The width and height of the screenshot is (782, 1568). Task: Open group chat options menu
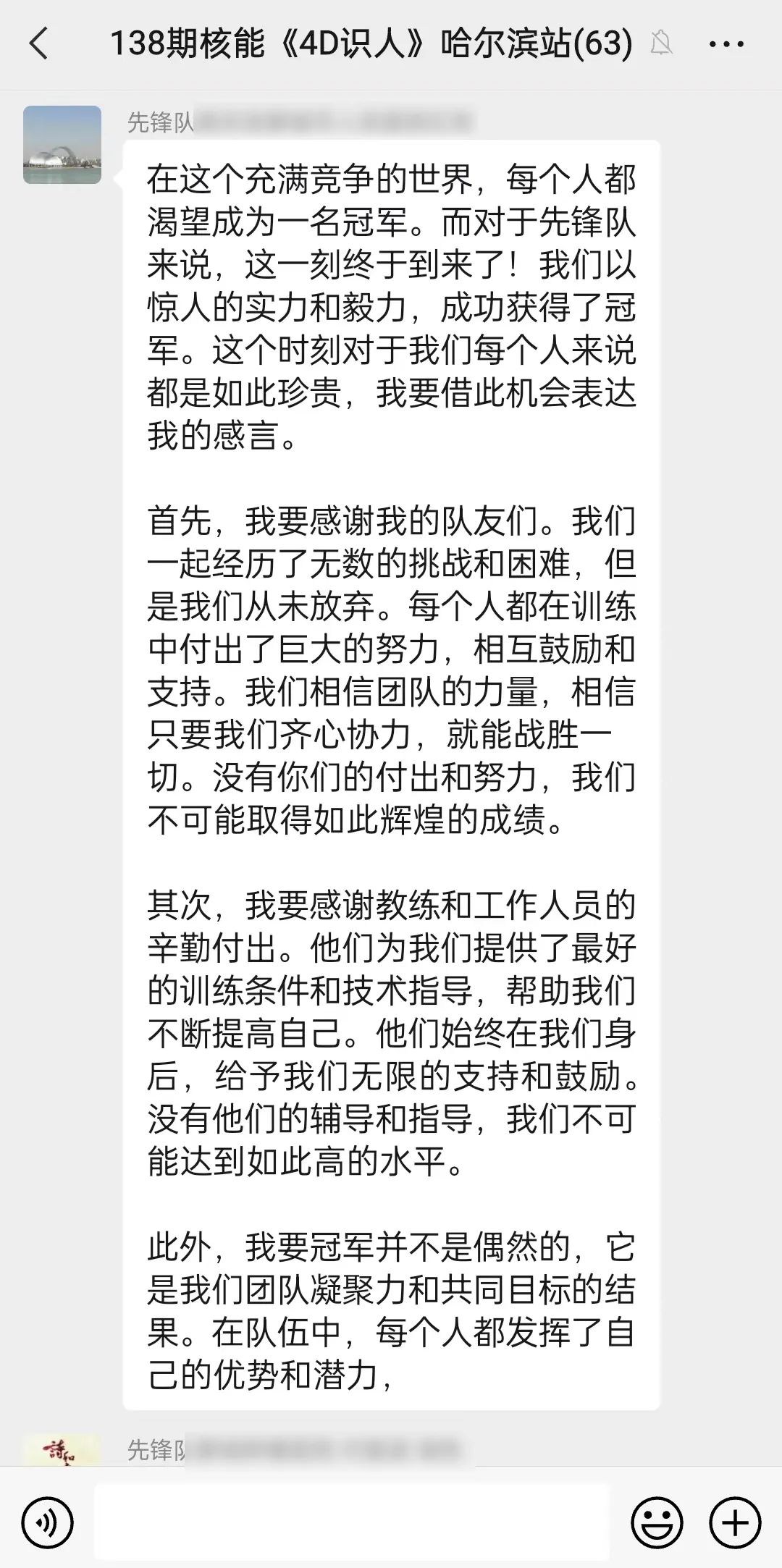click(726, 44)
